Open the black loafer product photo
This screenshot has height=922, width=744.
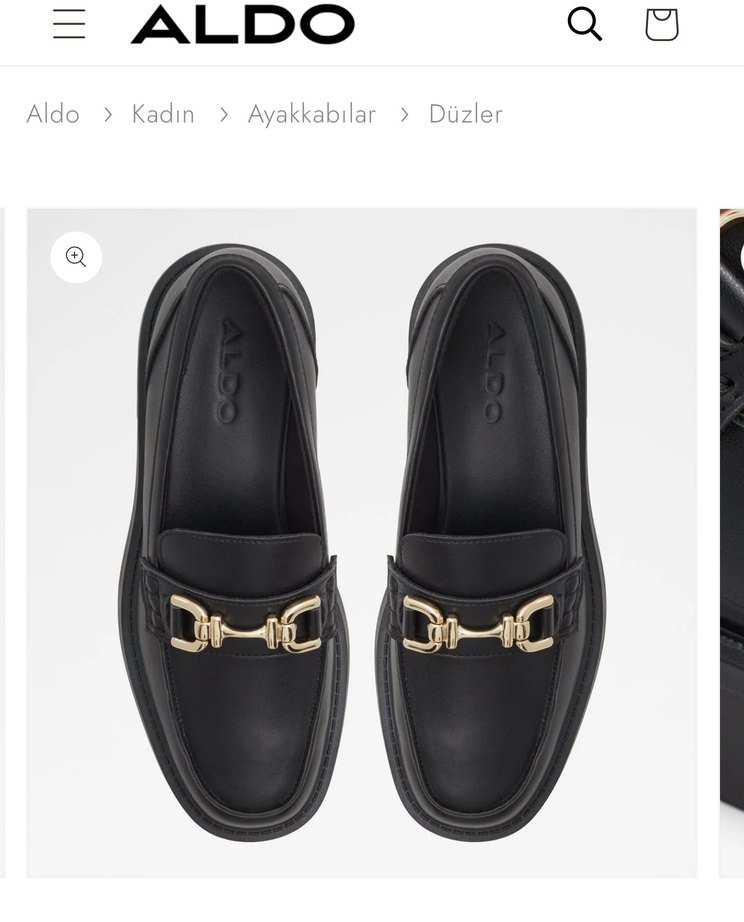coord(361,560)
